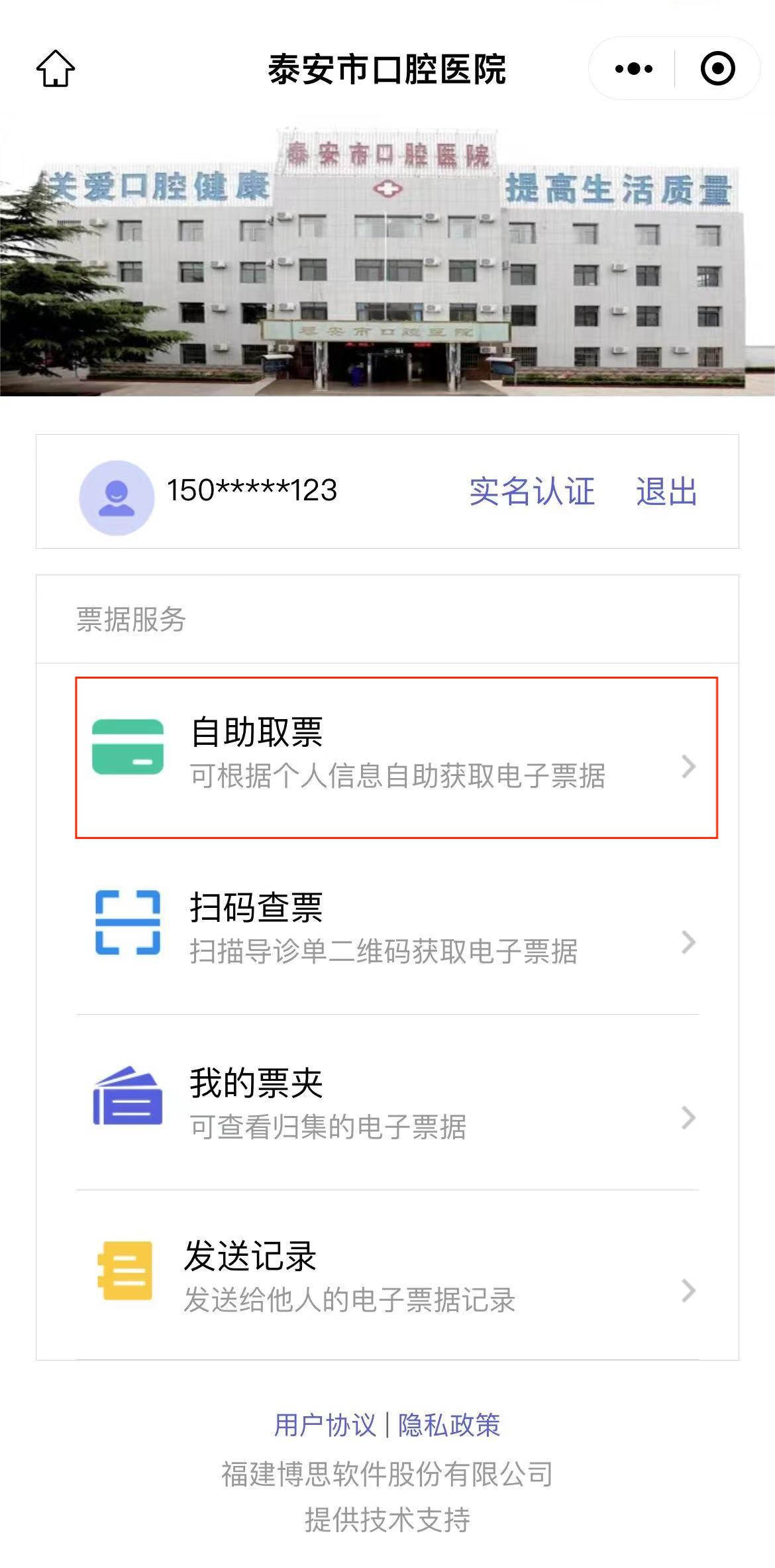Open the three-dot more menu
Image resolution: width=775 pixels, height=1568 pixels.
click(633, 69)
